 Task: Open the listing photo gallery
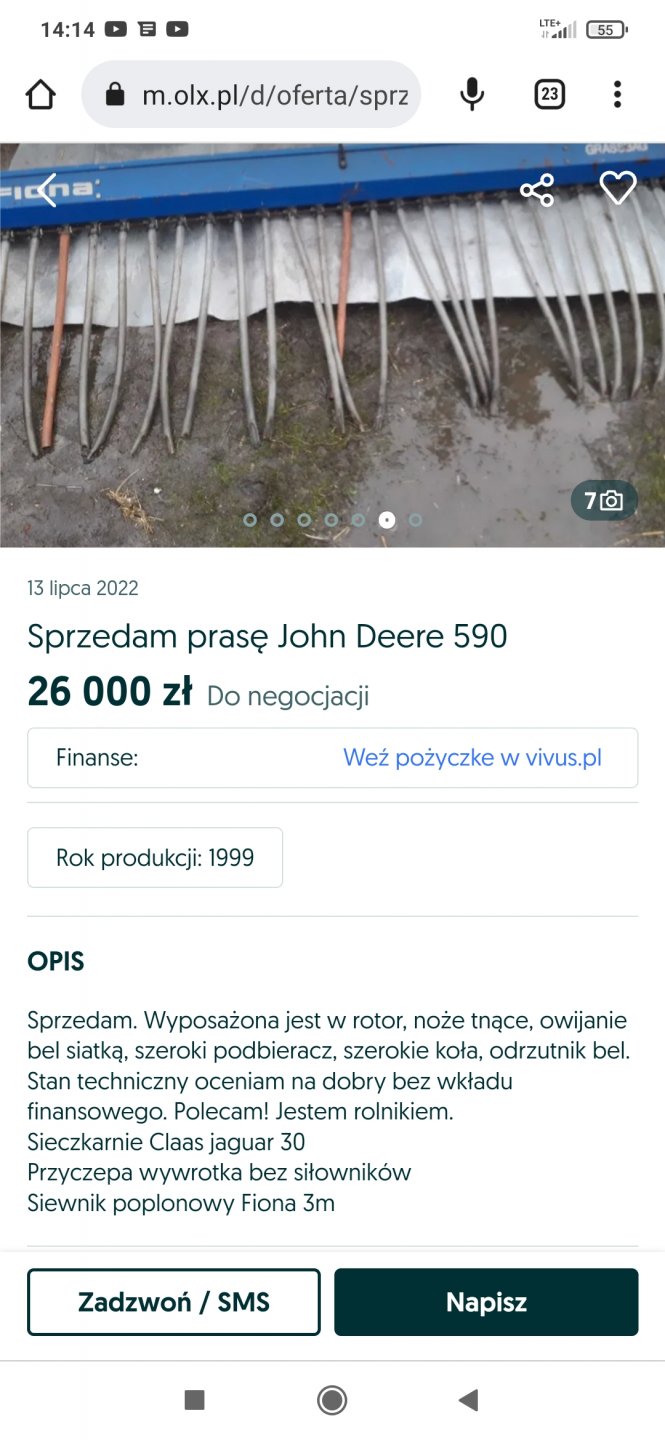tap(603, 501)
